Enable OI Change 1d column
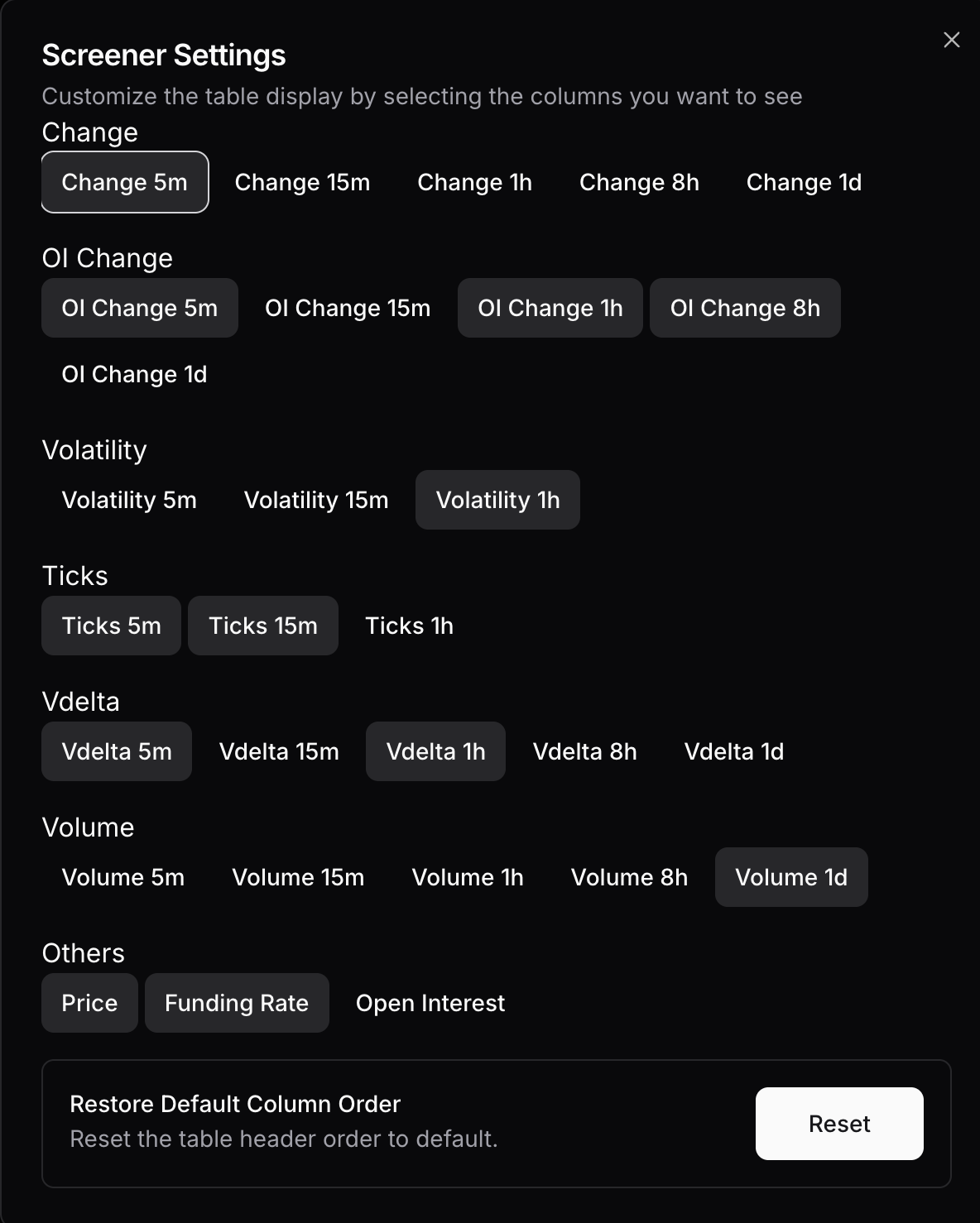The image size is (980, 1223). point(134,374)
